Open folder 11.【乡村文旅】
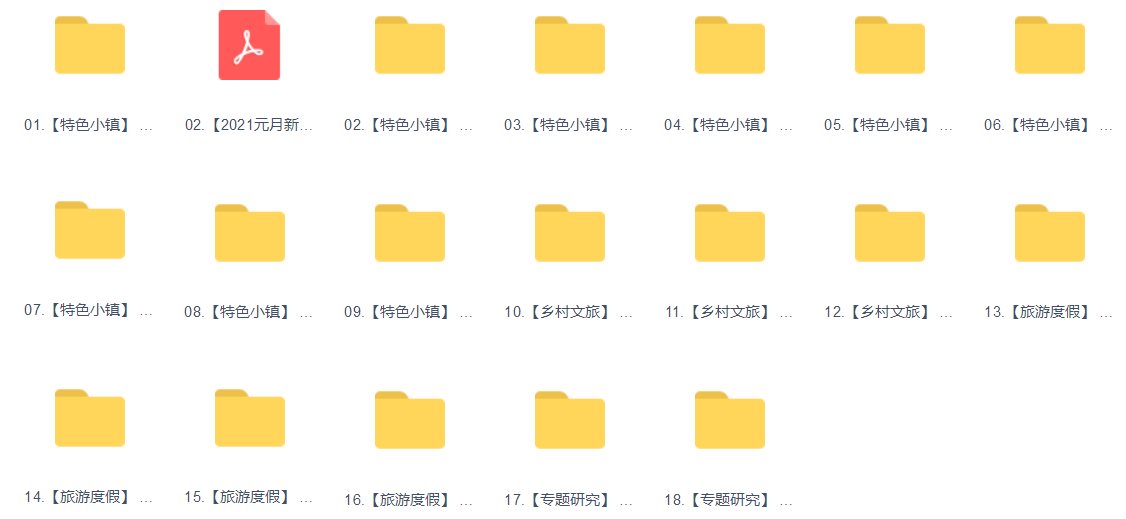The image size is (1126, 519). coord(729,233)
